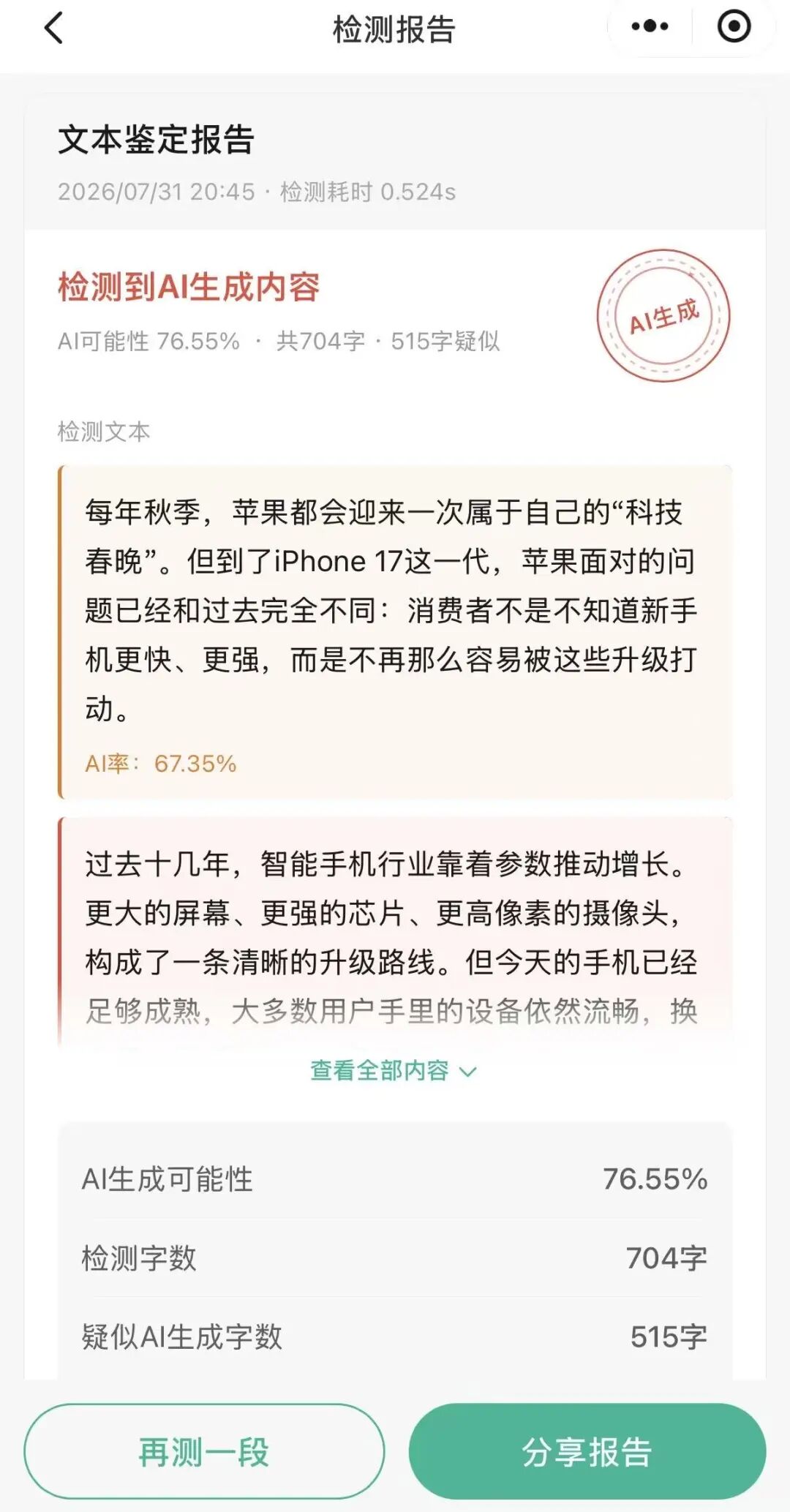790x1512 pixels.
Task: Go back using the top-left arrow
Action: pos(54,29)
